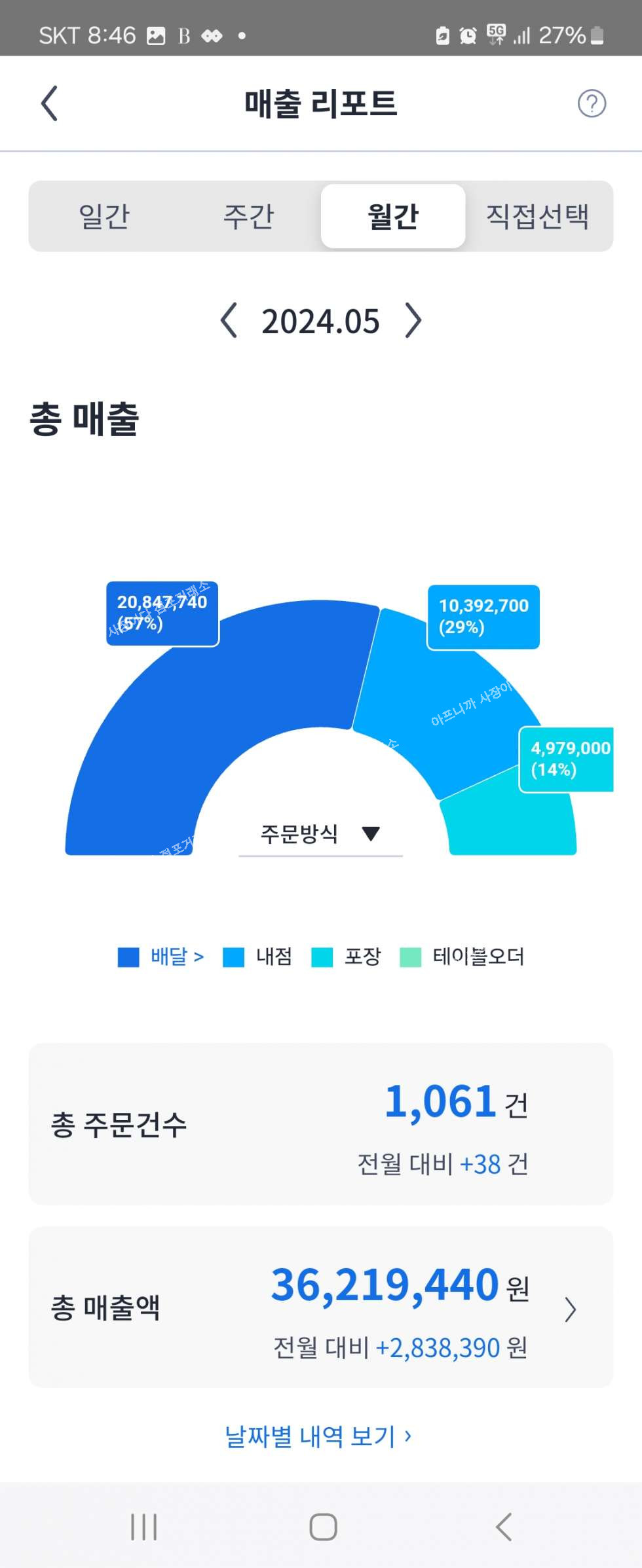Select the 월간 tab
The height and width of the screenshot is (1568, 642).
393,216
